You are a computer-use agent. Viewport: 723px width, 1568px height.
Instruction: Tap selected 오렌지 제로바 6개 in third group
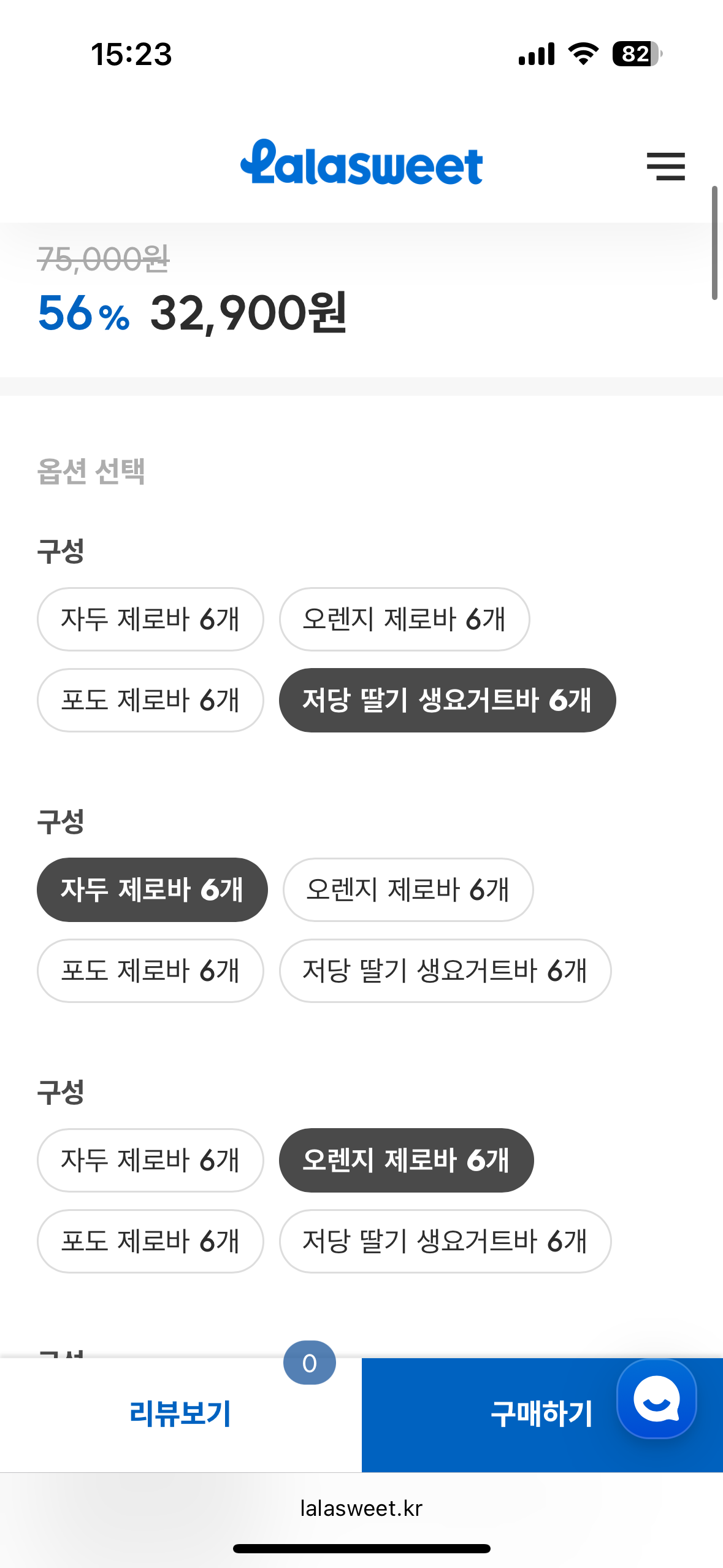[406, 1160]
